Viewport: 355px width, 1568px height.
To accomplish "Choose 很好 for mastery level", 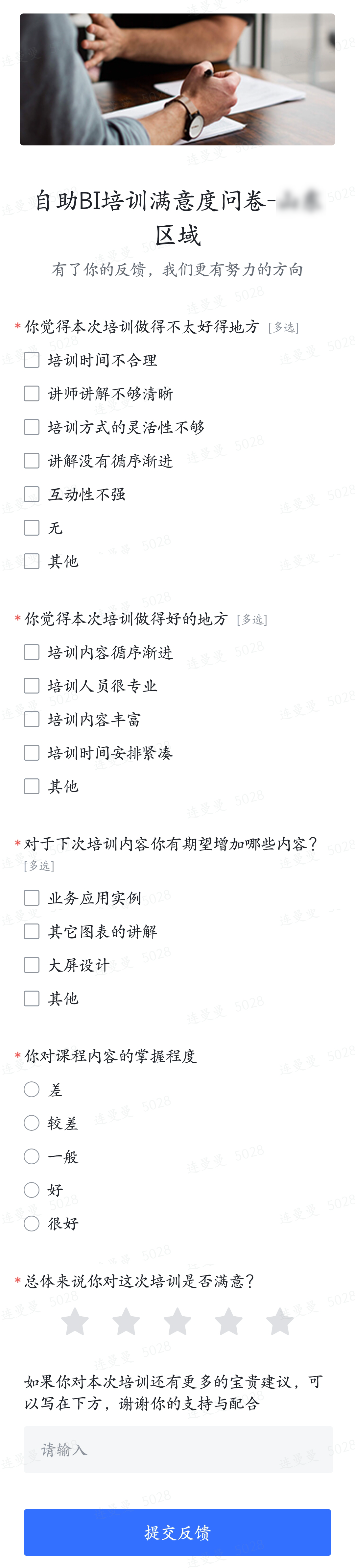I will [32, 1223].
